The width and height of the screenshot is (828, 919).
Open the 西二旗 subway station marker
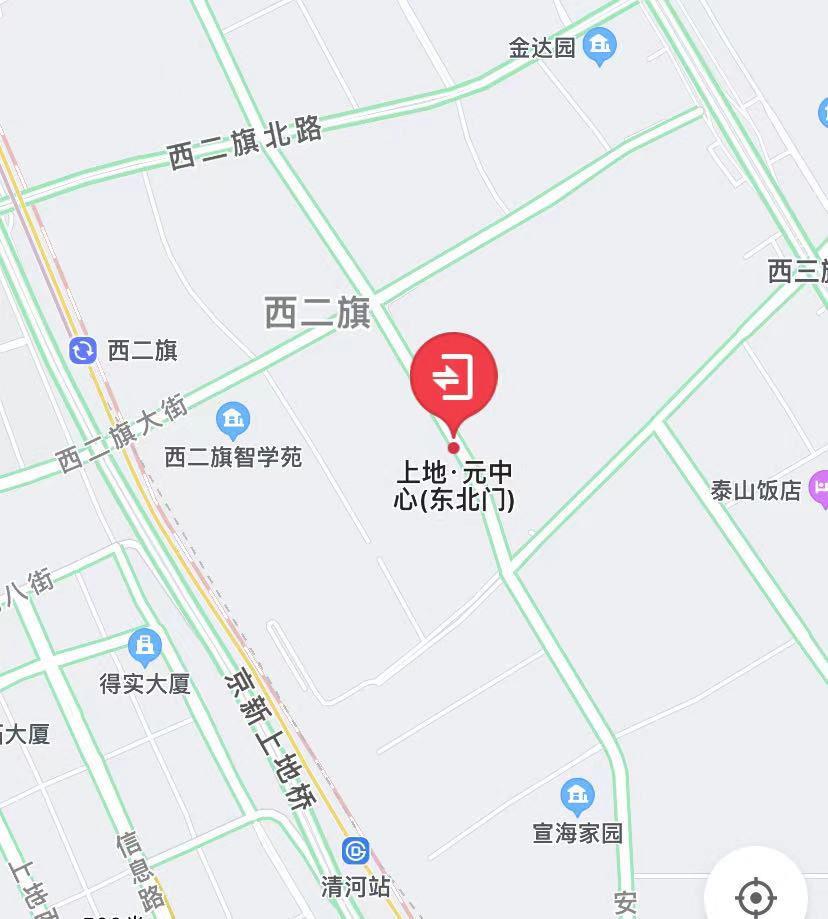point(83,351)
